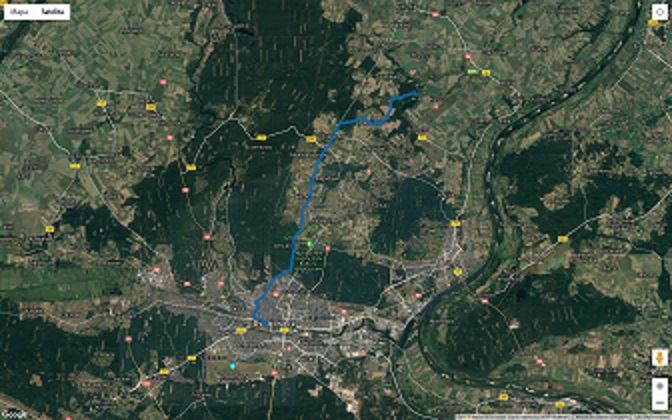The width and height of the screenshot is (672, 420).
Task: Zoom out of the map
Action: (660, 402)
